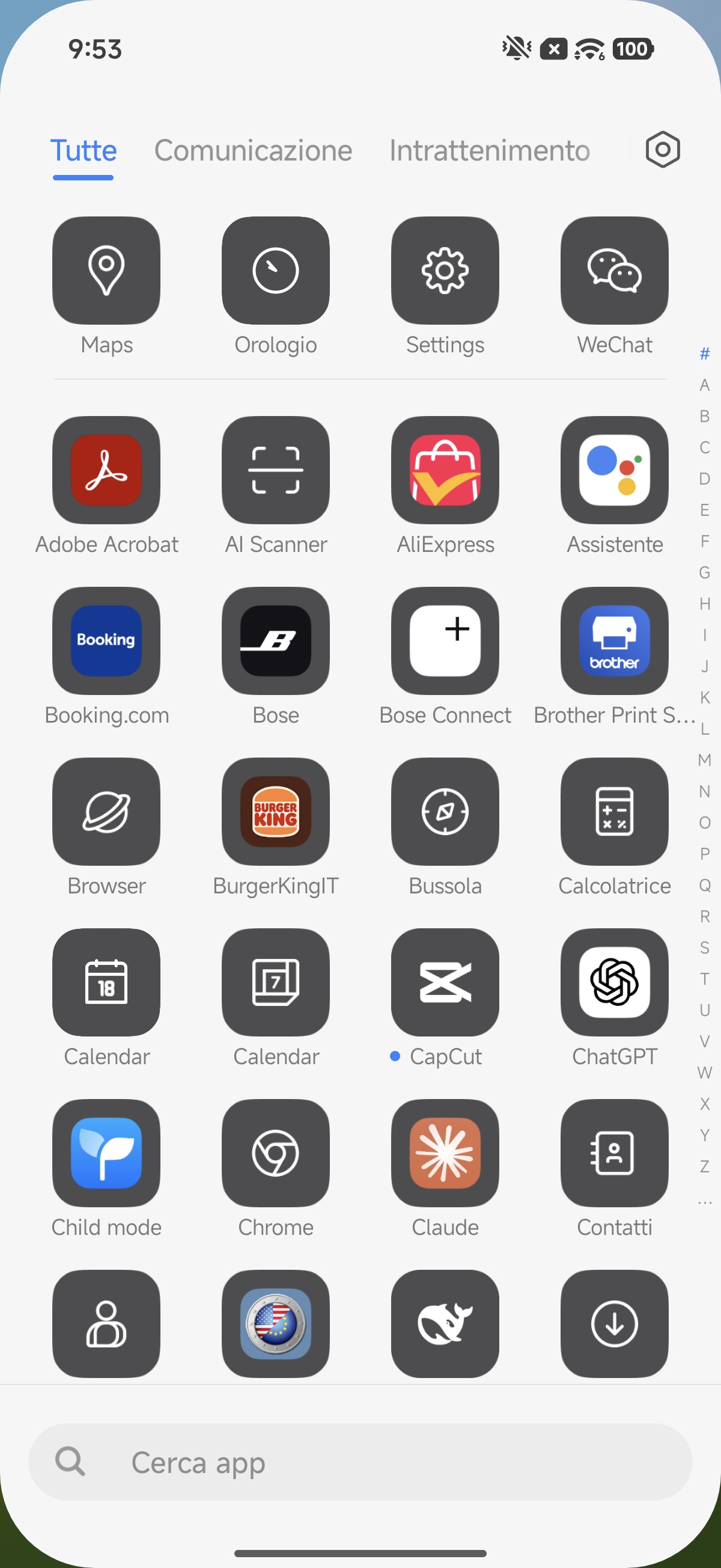
Task: Launch Chrome
Action: (x=276, y=1153)
